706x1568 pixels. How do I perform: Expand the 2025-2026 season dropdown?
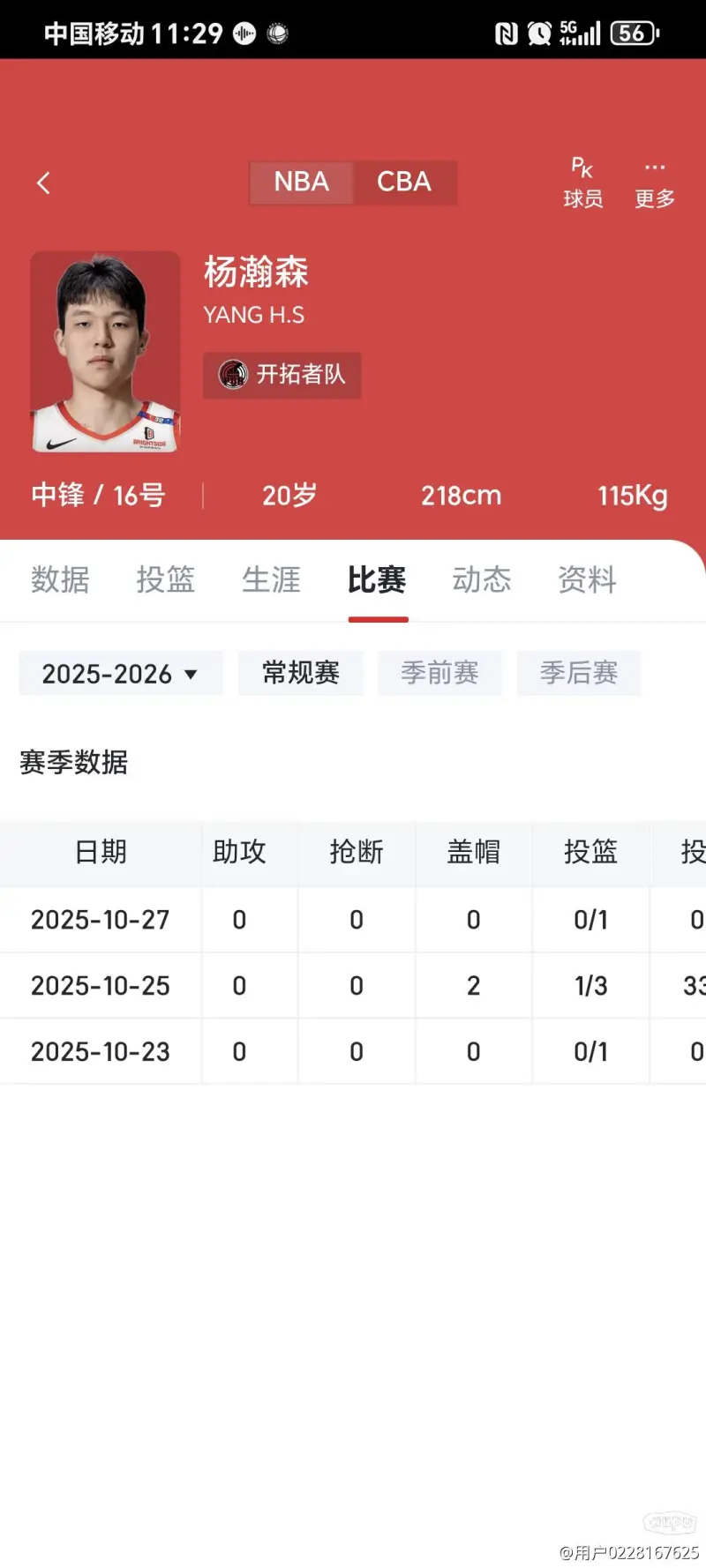click(121, 674)
